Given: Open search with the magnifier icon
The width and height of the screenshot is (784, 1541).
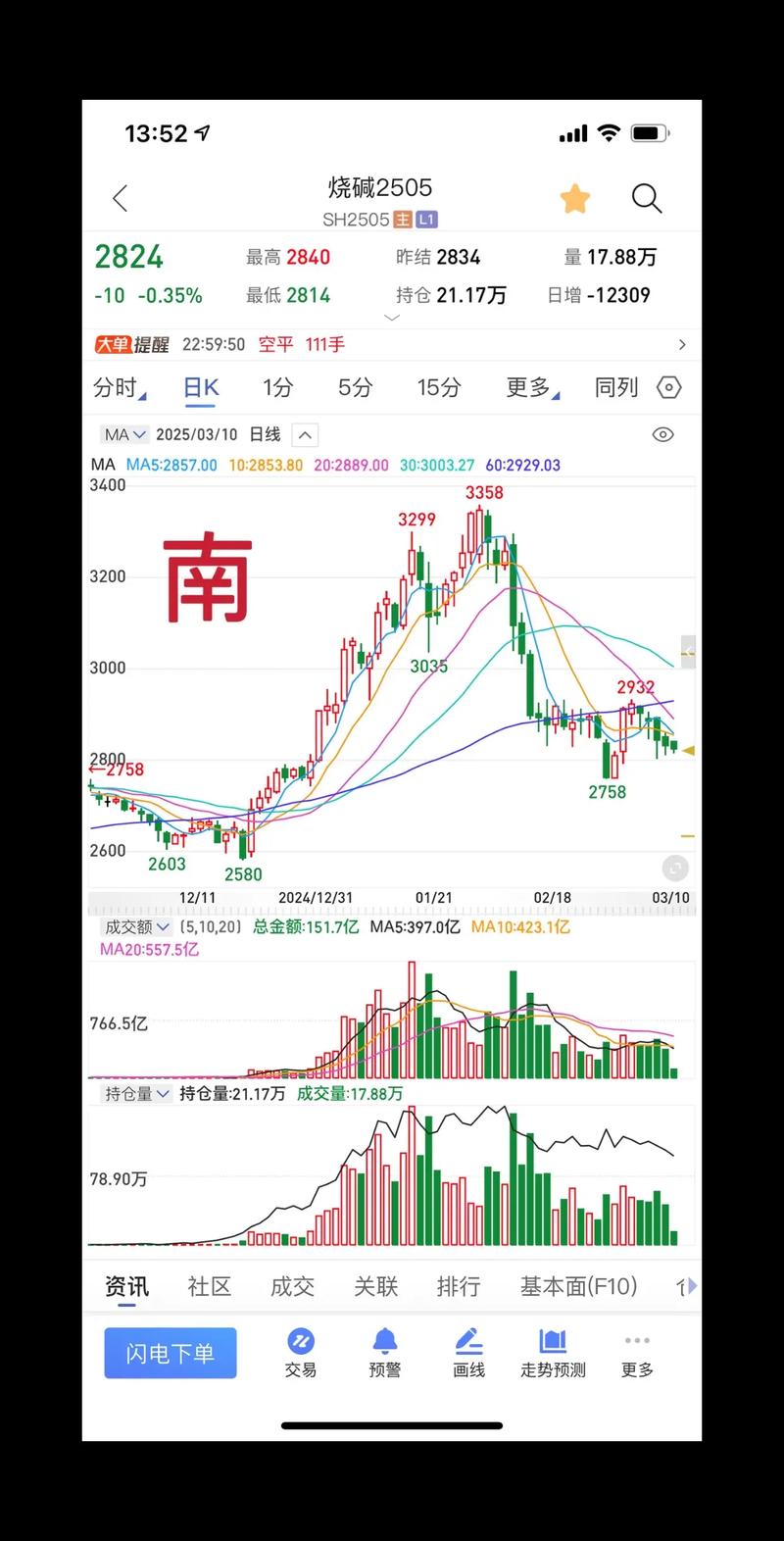Looking at the screenshot, I should tap(647, 198).
